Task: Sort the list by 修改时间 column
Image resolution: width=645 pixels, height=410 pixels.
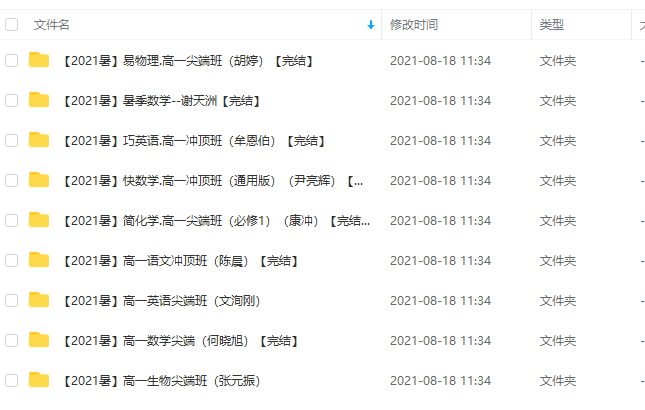Action: pyautogui.click(x=414, y=24)
